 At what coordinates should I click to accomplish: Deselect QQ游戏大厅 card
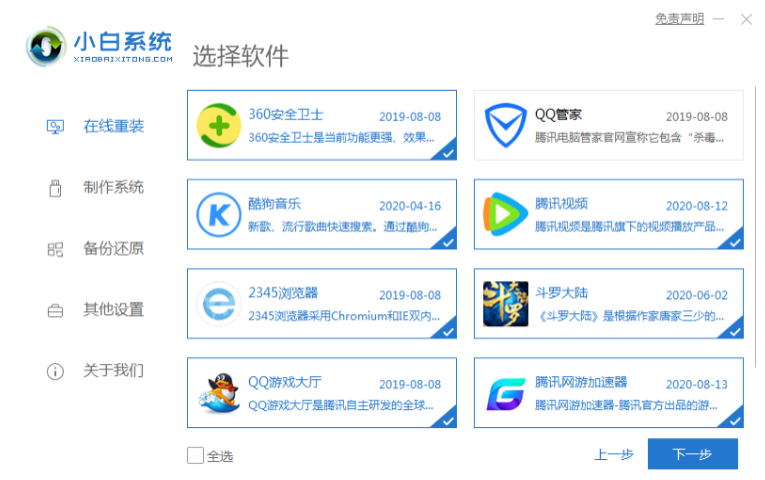coord(321,392)
